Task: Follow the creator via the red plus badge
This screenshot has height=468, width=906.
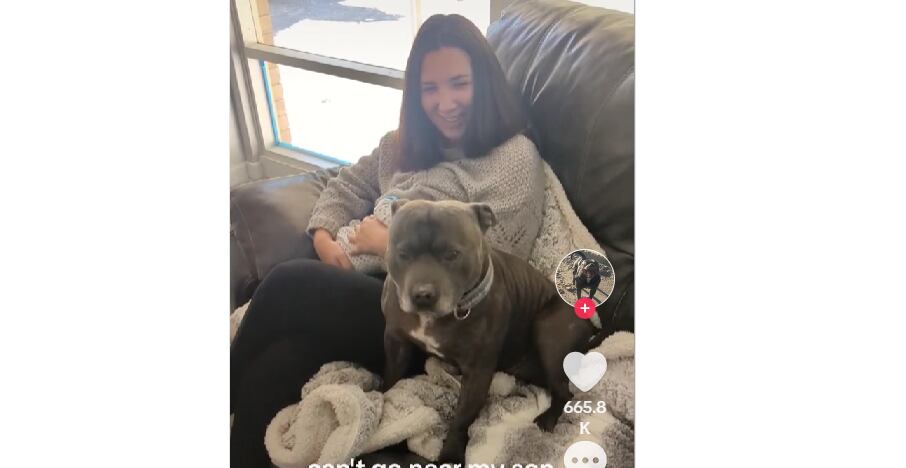Action: pos(585,308)
